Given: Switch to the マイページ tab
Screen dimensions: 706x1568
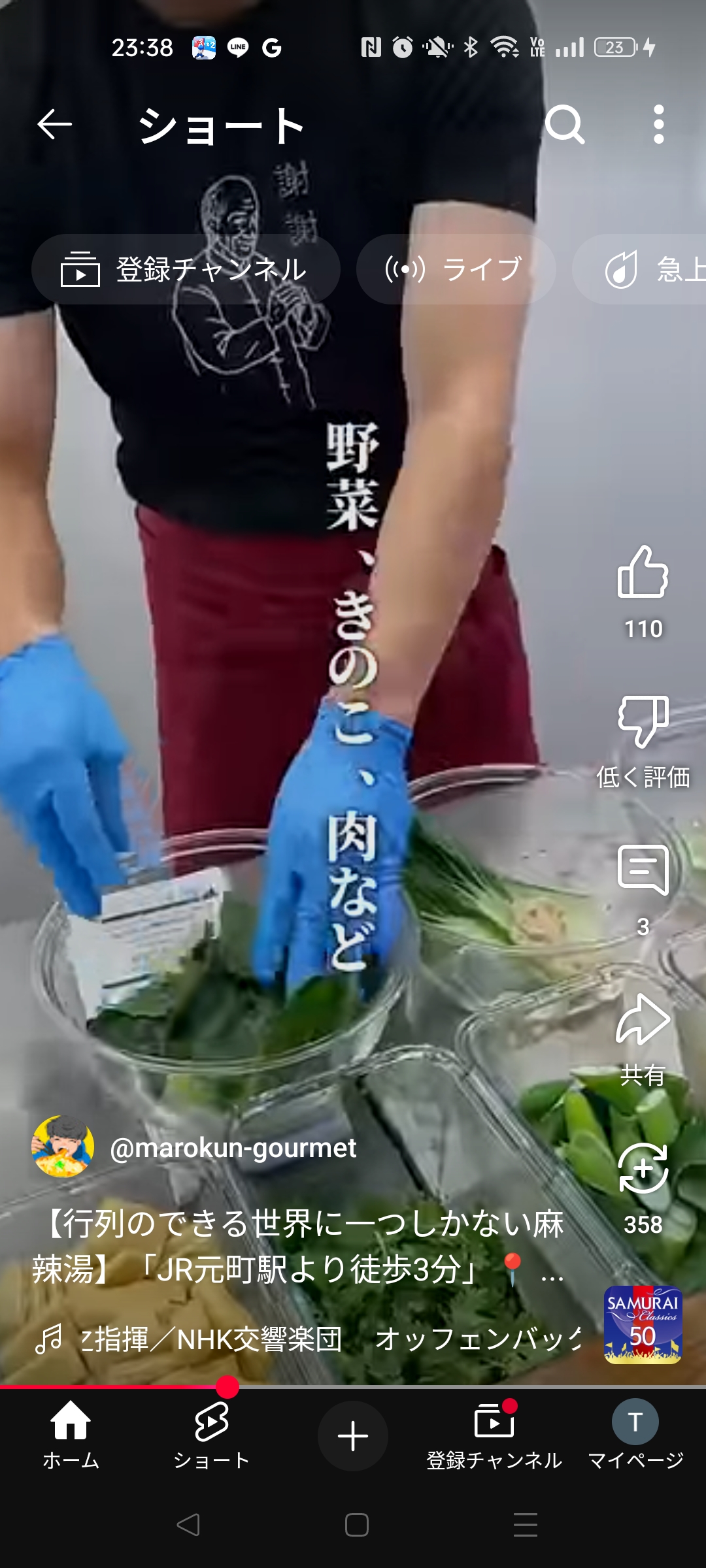Looking at the screenshot, I should pos(635,1435).
